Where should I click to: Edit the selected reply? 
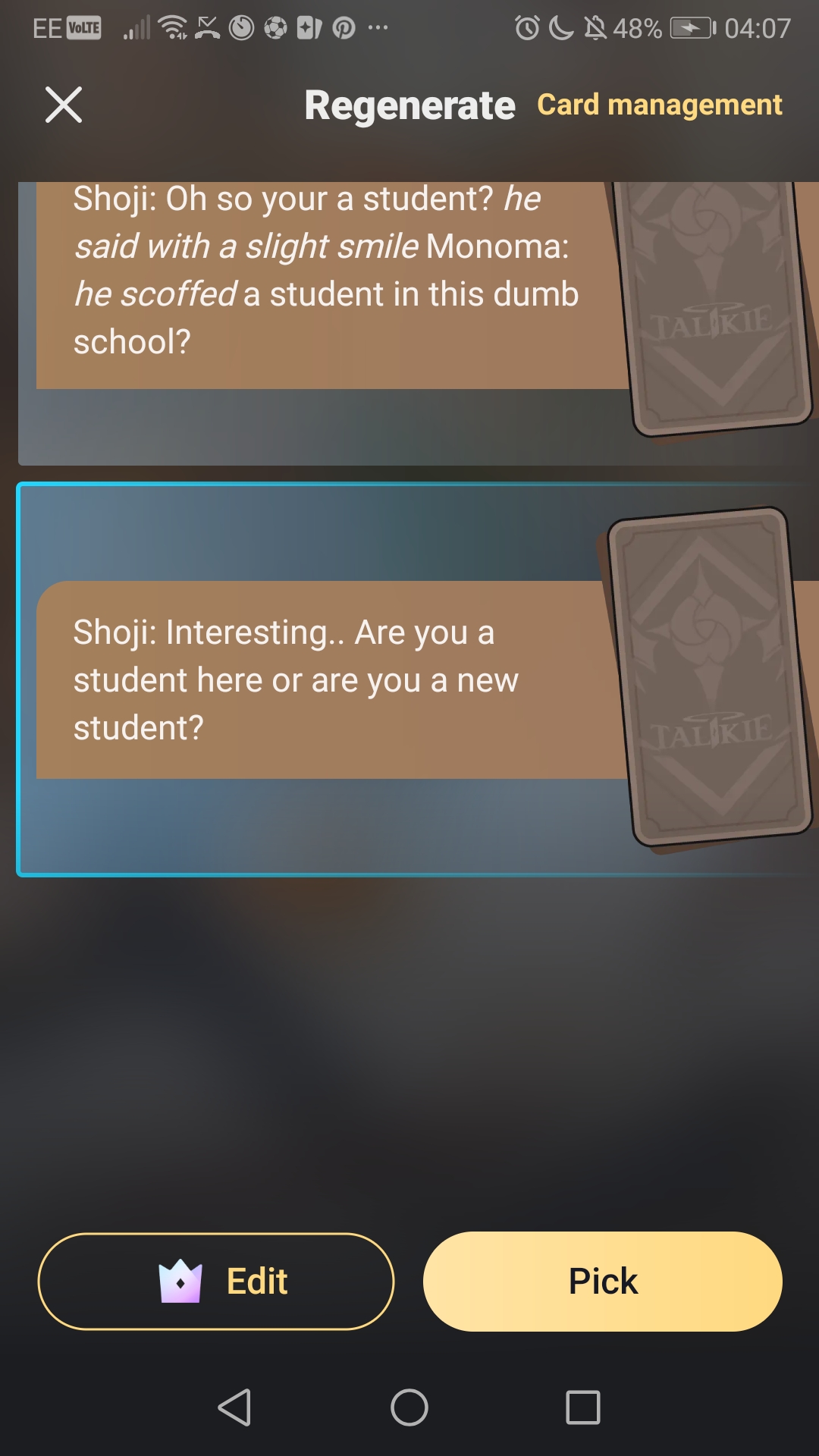tap(216, 1281)
